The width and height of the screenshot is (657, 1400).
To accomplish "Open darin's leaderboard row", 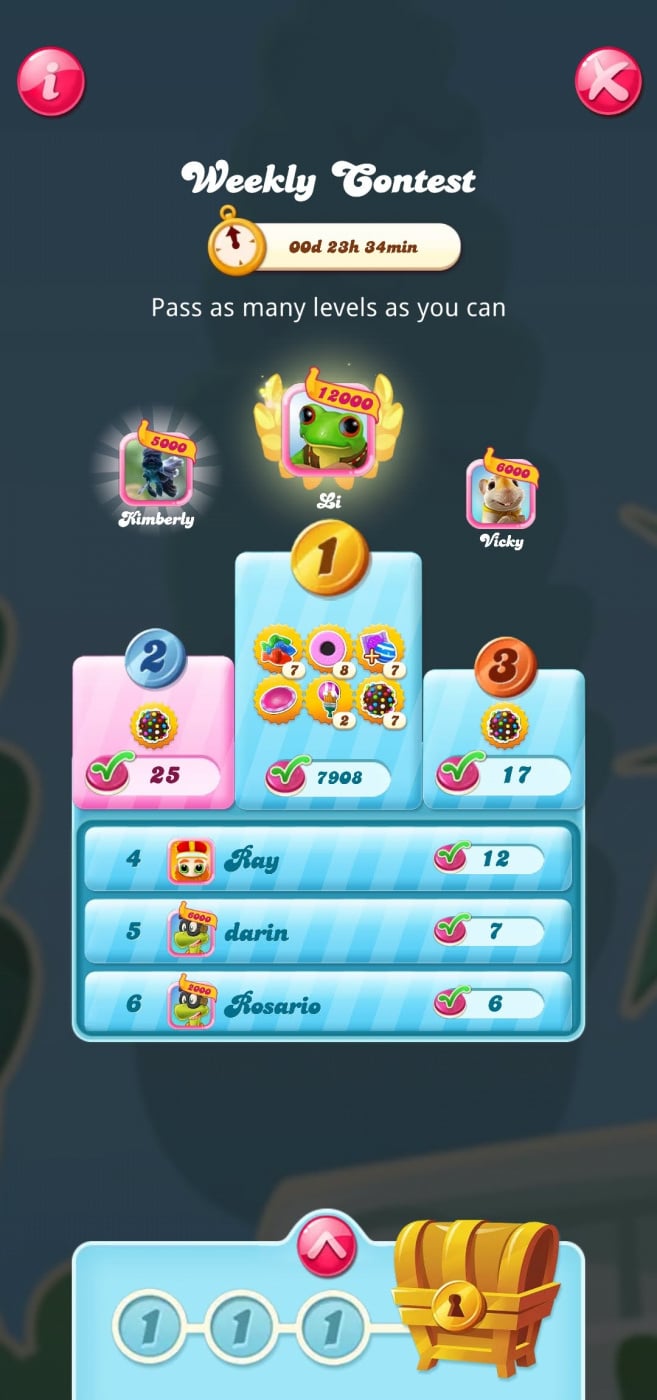I will 327,932.
